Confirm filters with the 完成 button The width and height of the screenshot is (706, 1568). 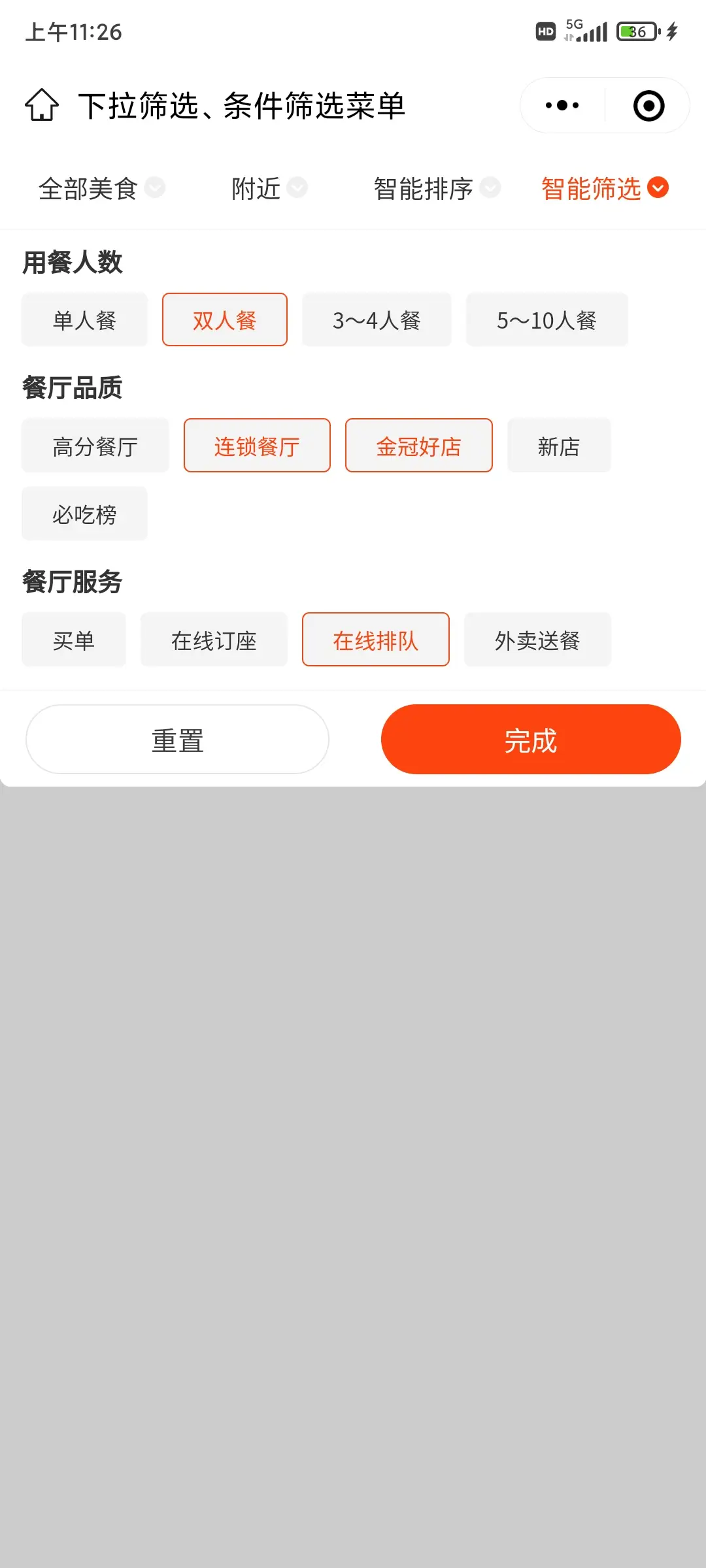531,740
